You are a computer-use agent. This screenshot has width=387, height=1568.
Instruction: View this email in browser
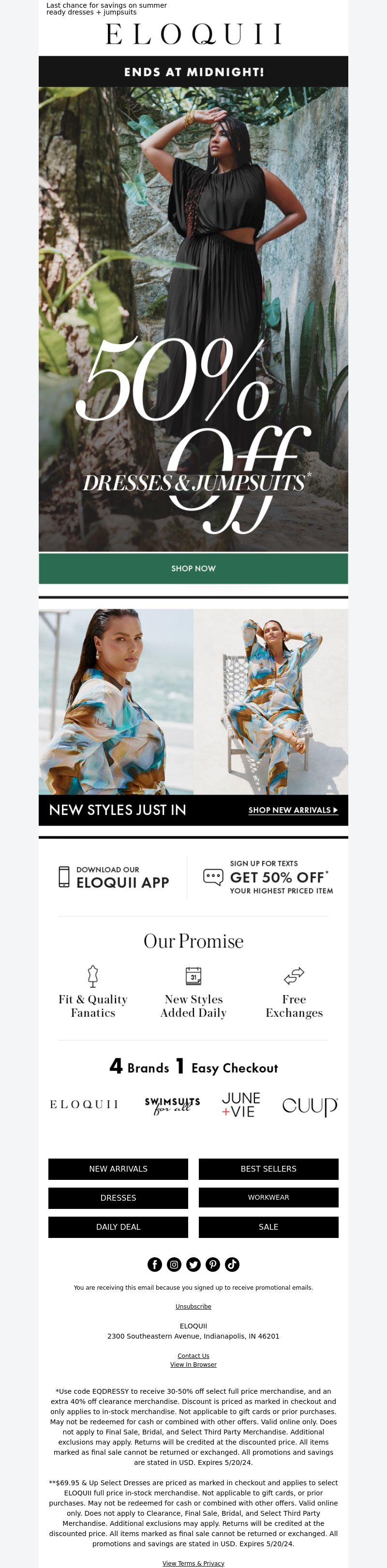pyautogui.click(x=193, y=1364)
